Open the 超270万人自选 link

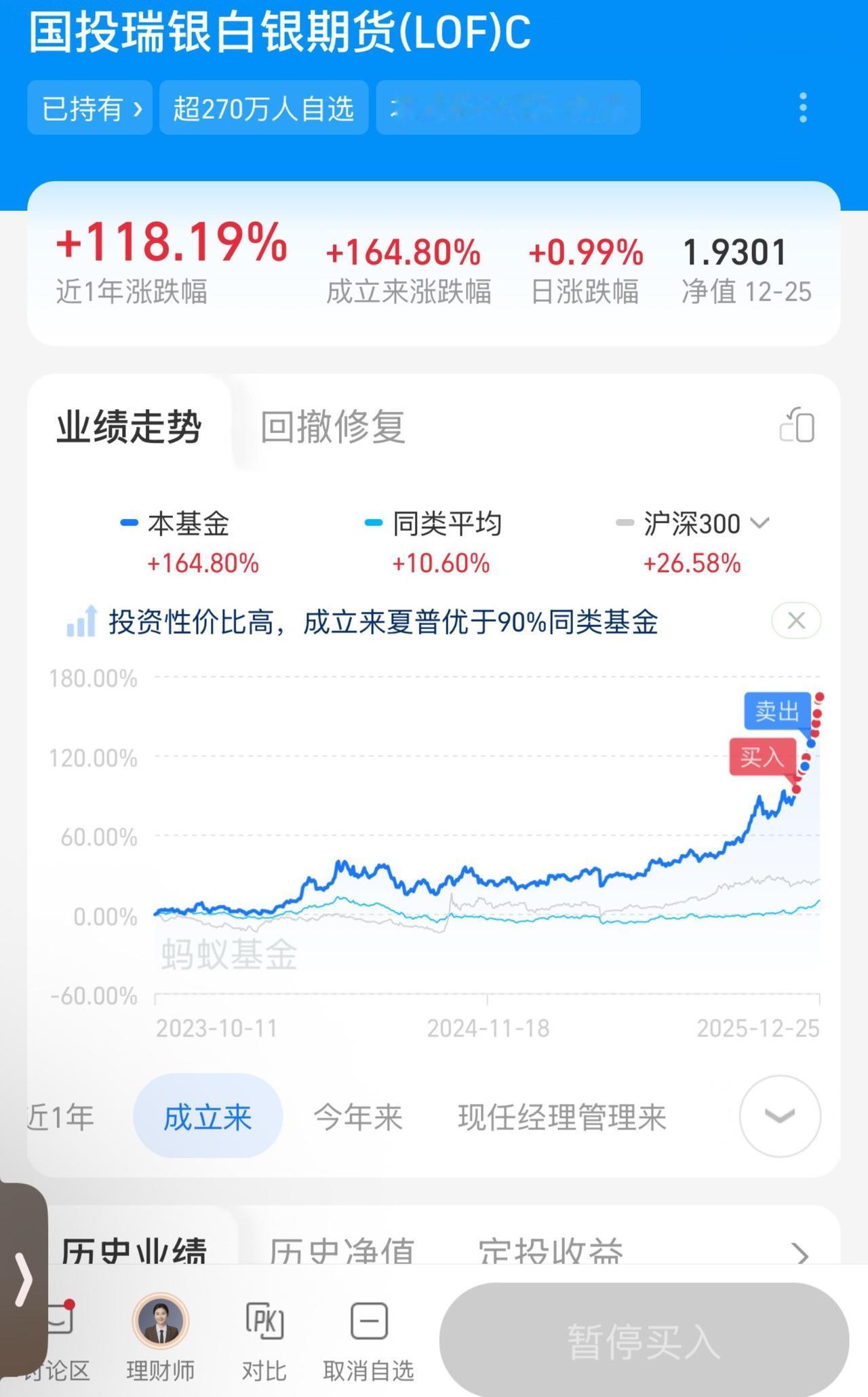click(263, 109)
